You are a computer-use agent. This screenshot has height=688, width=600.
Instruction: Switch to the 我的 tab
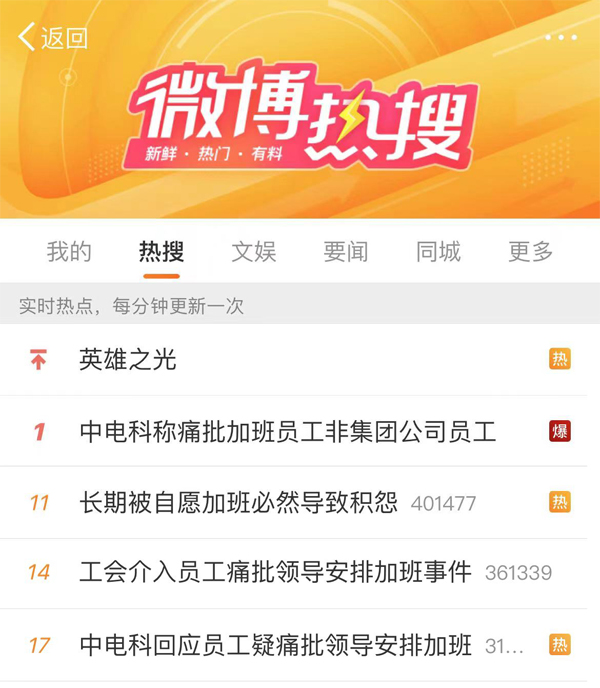click(69, 252)
